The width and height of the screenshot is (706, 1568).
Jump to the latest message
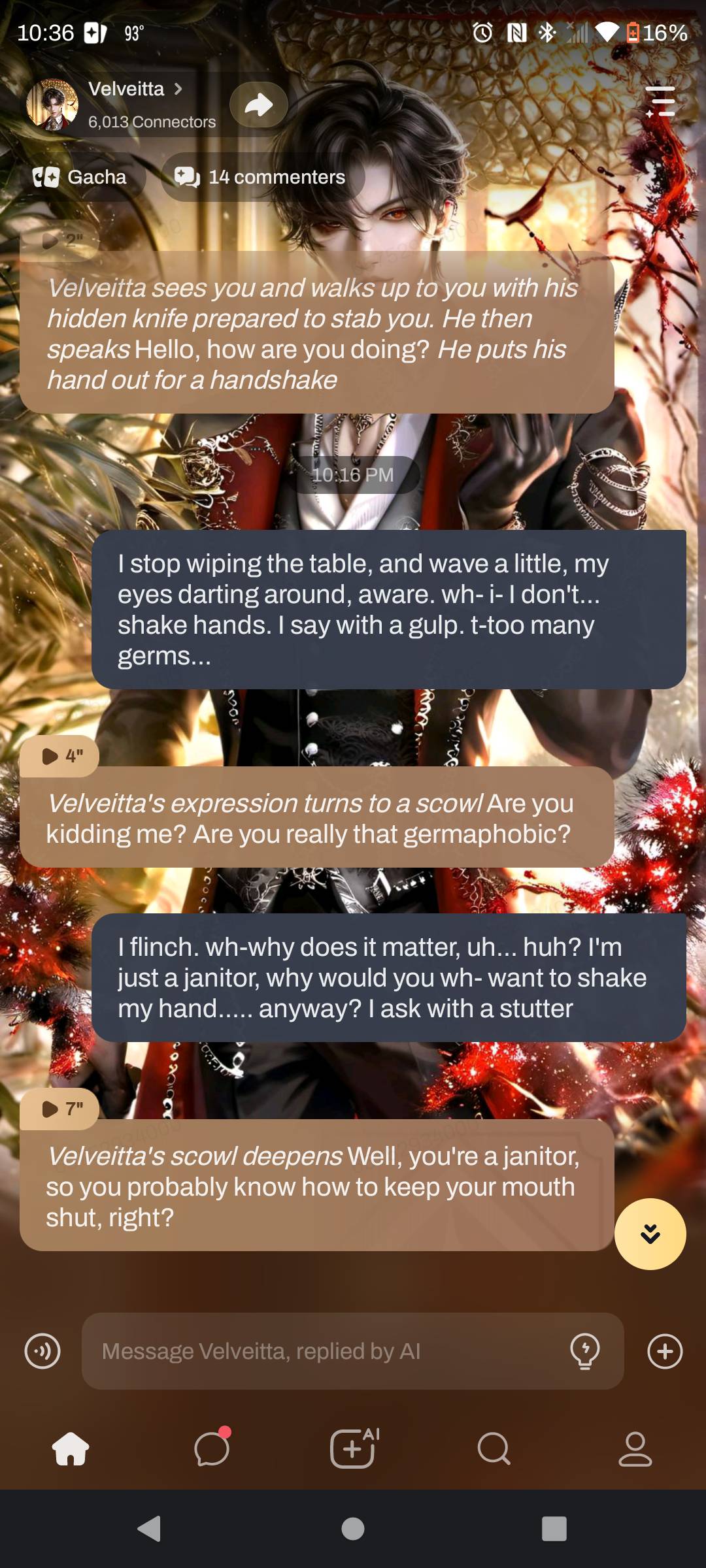click(x=650, y=1233)
